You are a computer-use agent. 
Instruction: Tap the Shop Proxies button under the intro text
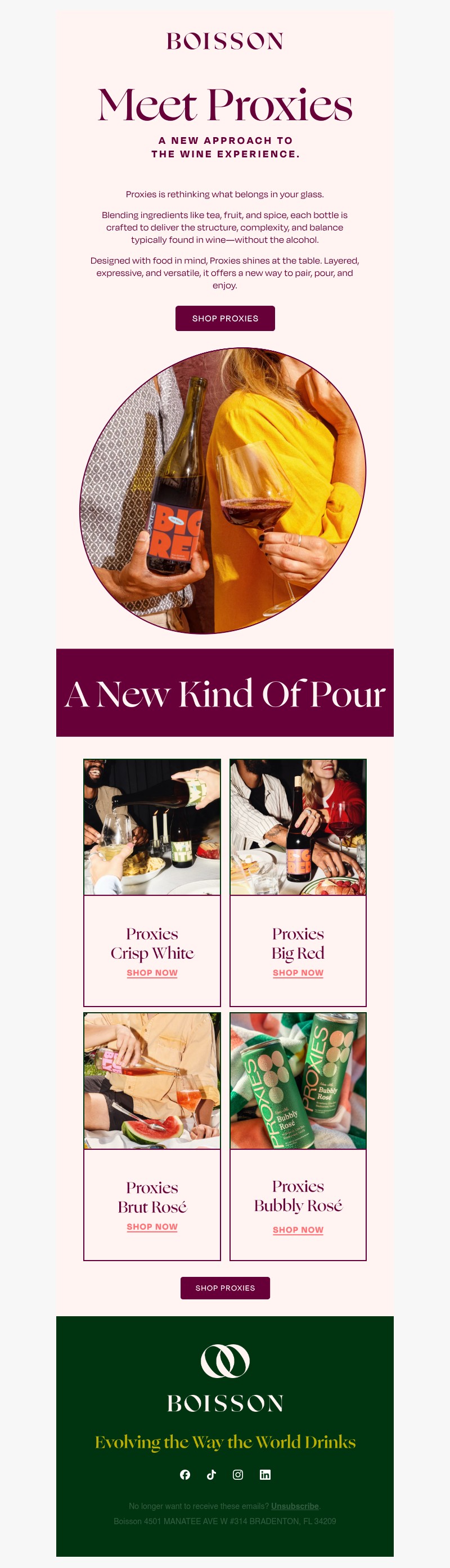point(224,318)
